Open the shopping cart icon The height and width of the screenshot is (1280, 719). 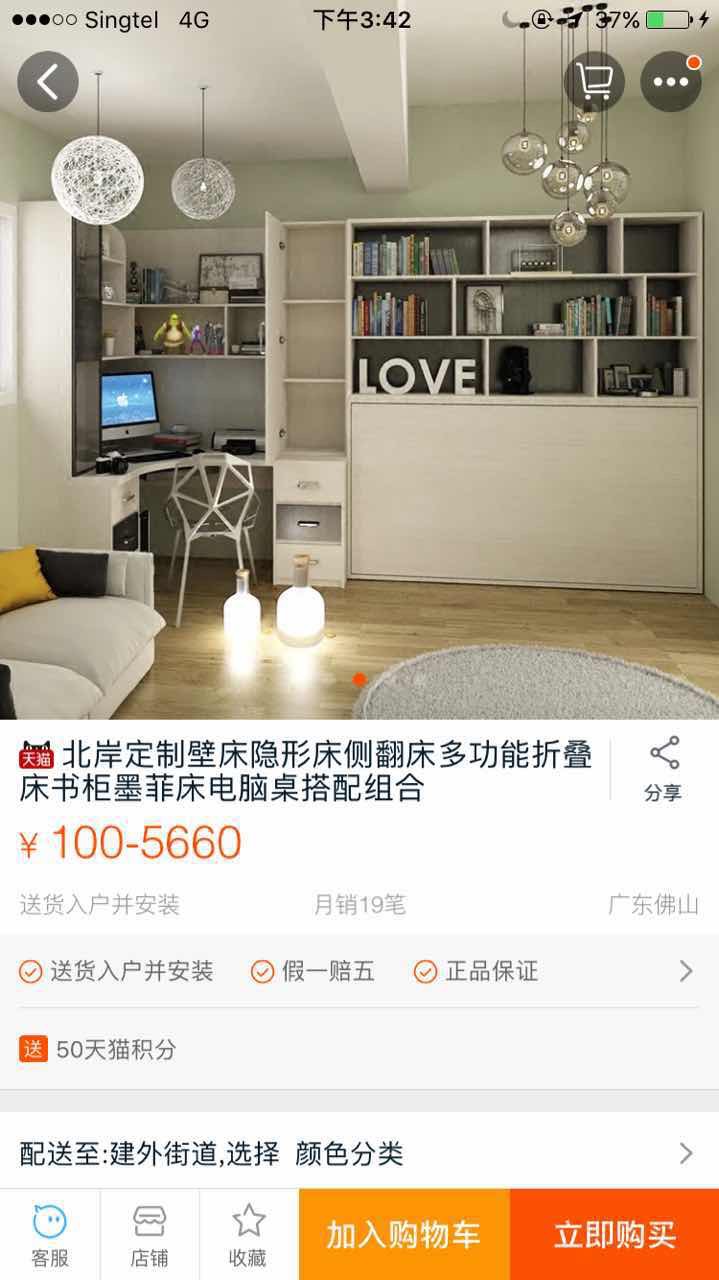click(594, 82)
